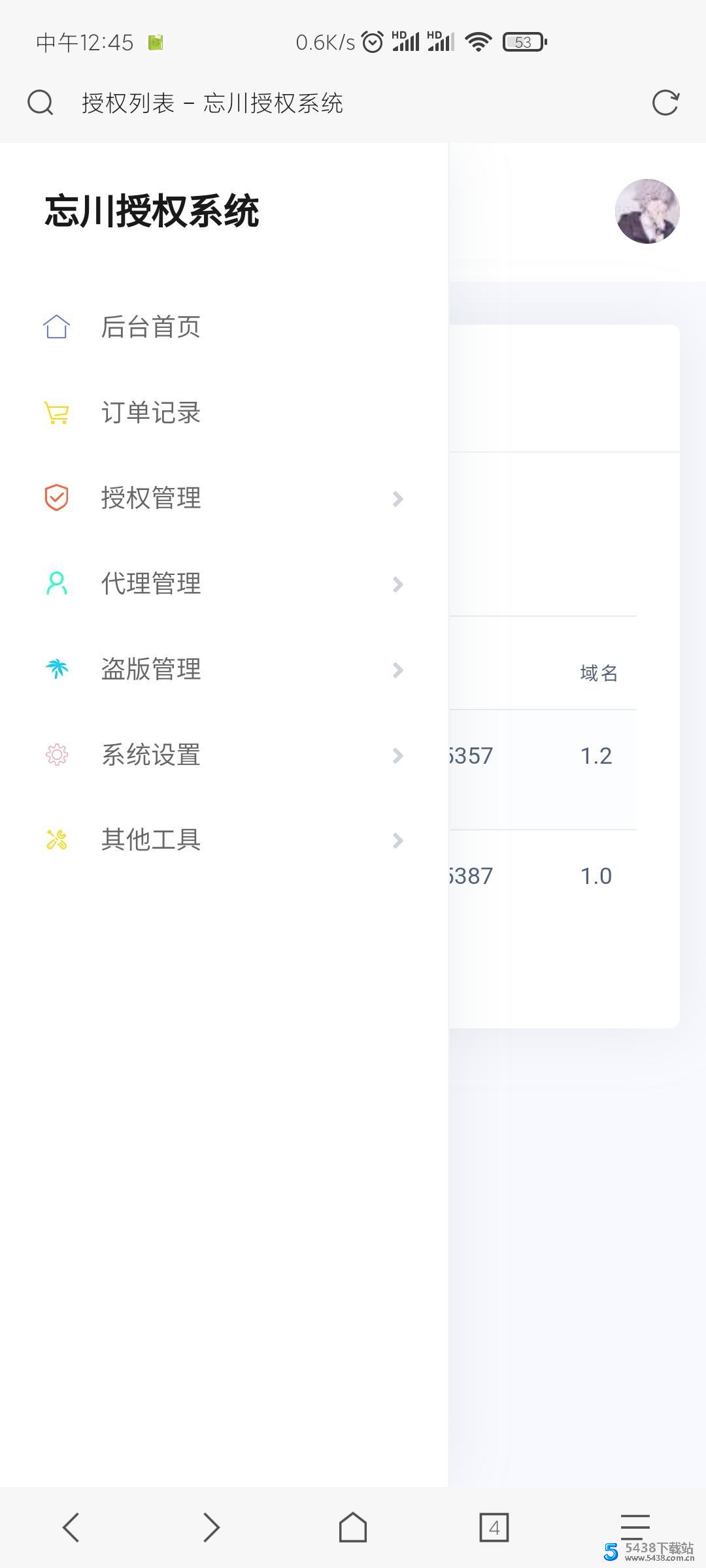Go back with the browser back arrow

tap(71, 1527)
